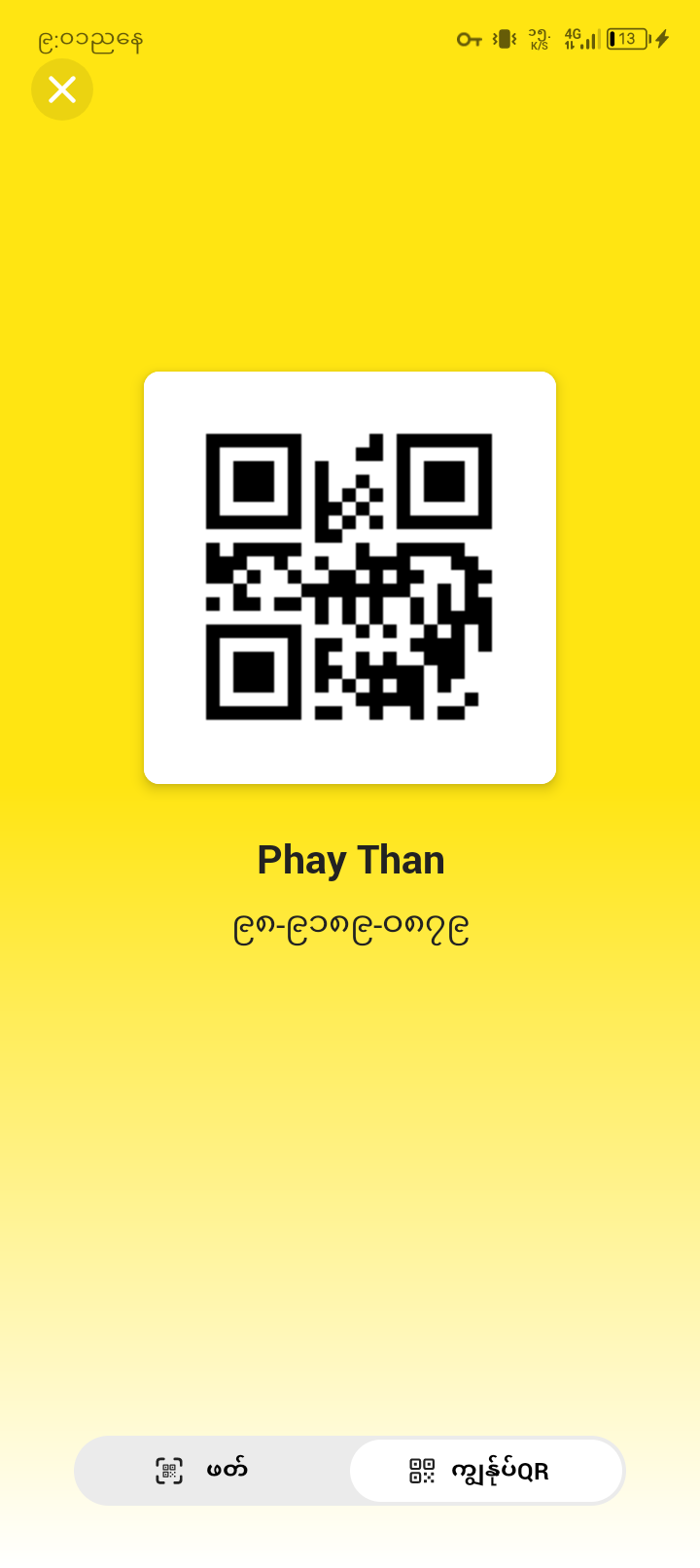The height and width of the screenshot is (1568, 700).
Task: Close the QR code screen
Action: coord(62,89)
